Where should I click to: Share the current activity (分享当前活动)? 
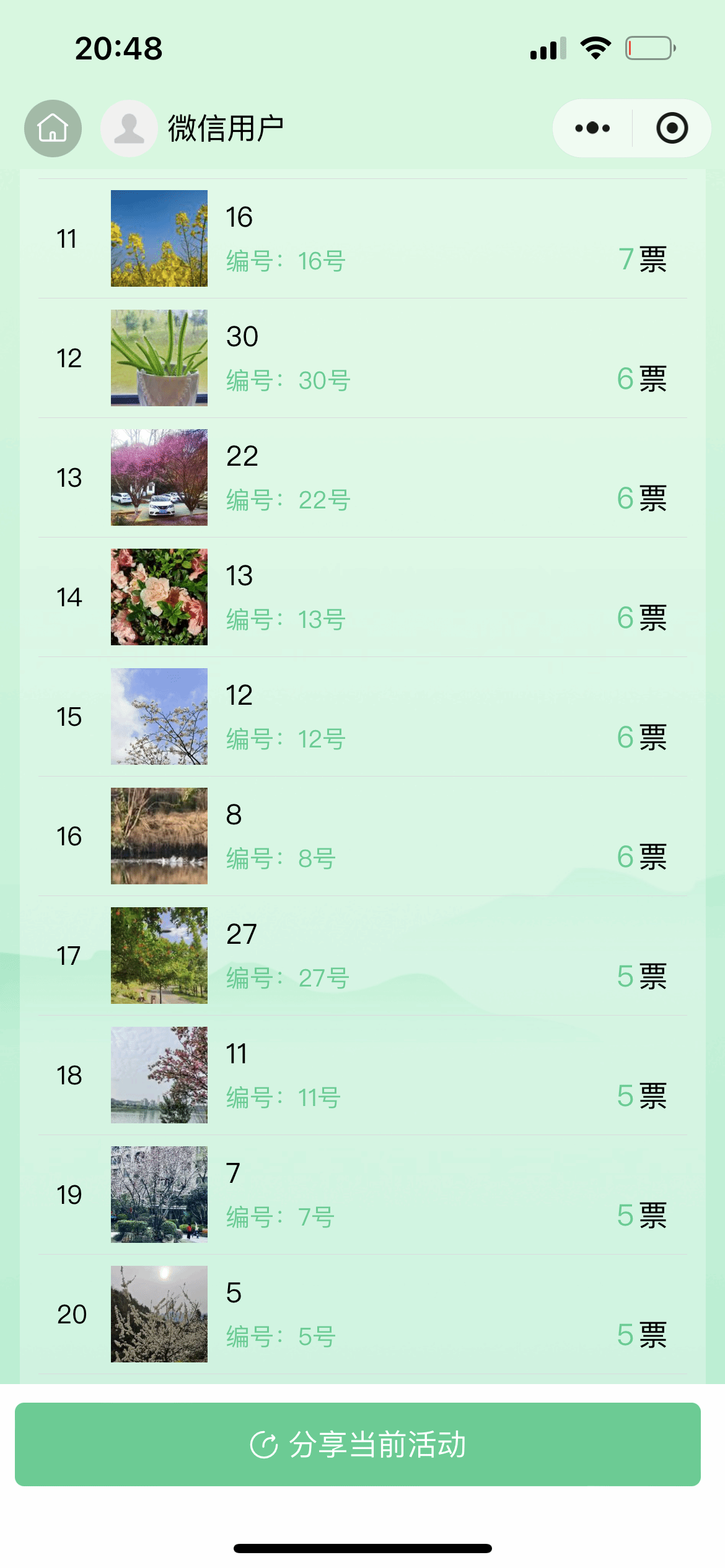(358, 1444)
